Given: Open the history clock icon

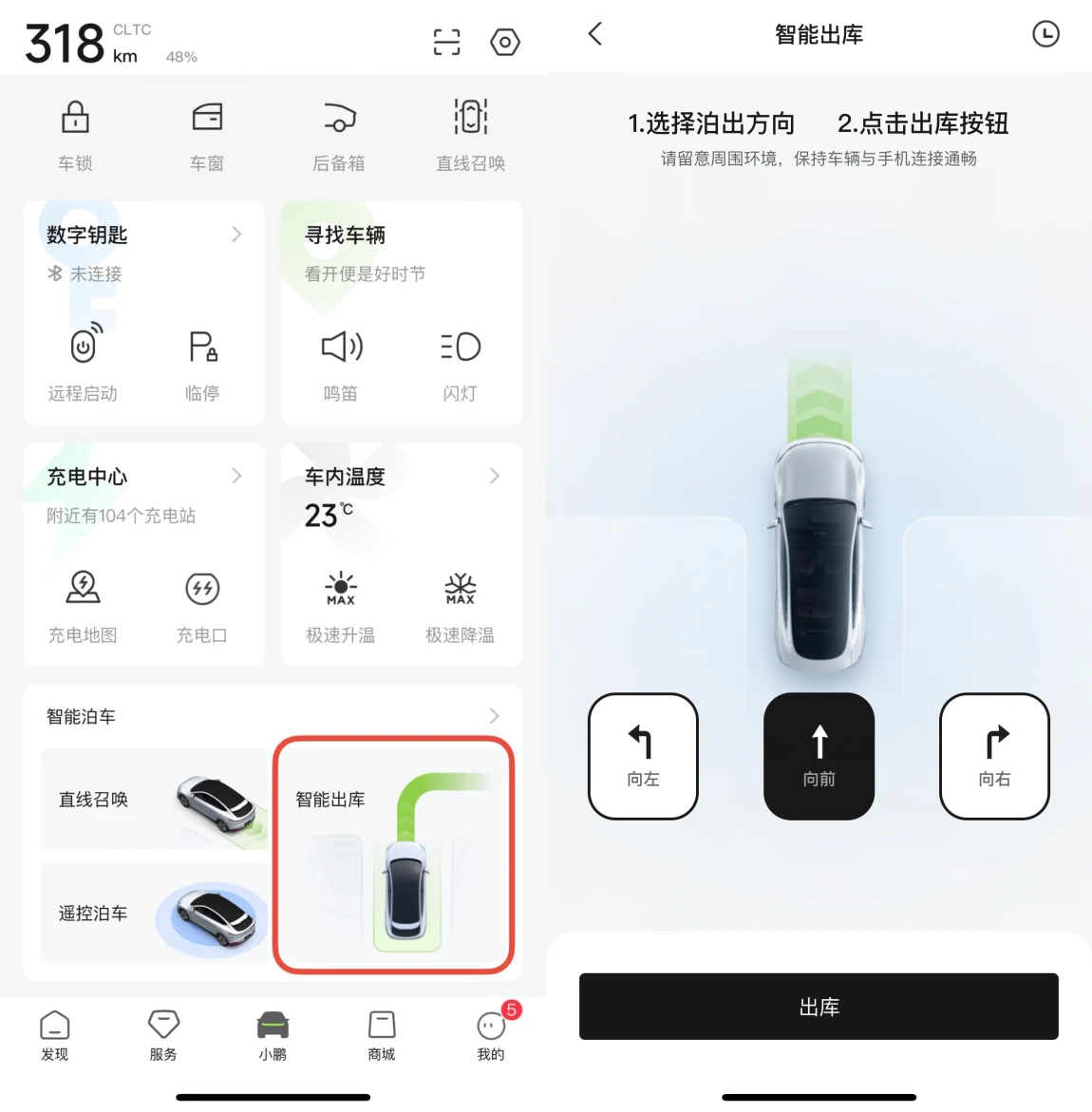Looking at the screenshot, I should coord(1045,34).
